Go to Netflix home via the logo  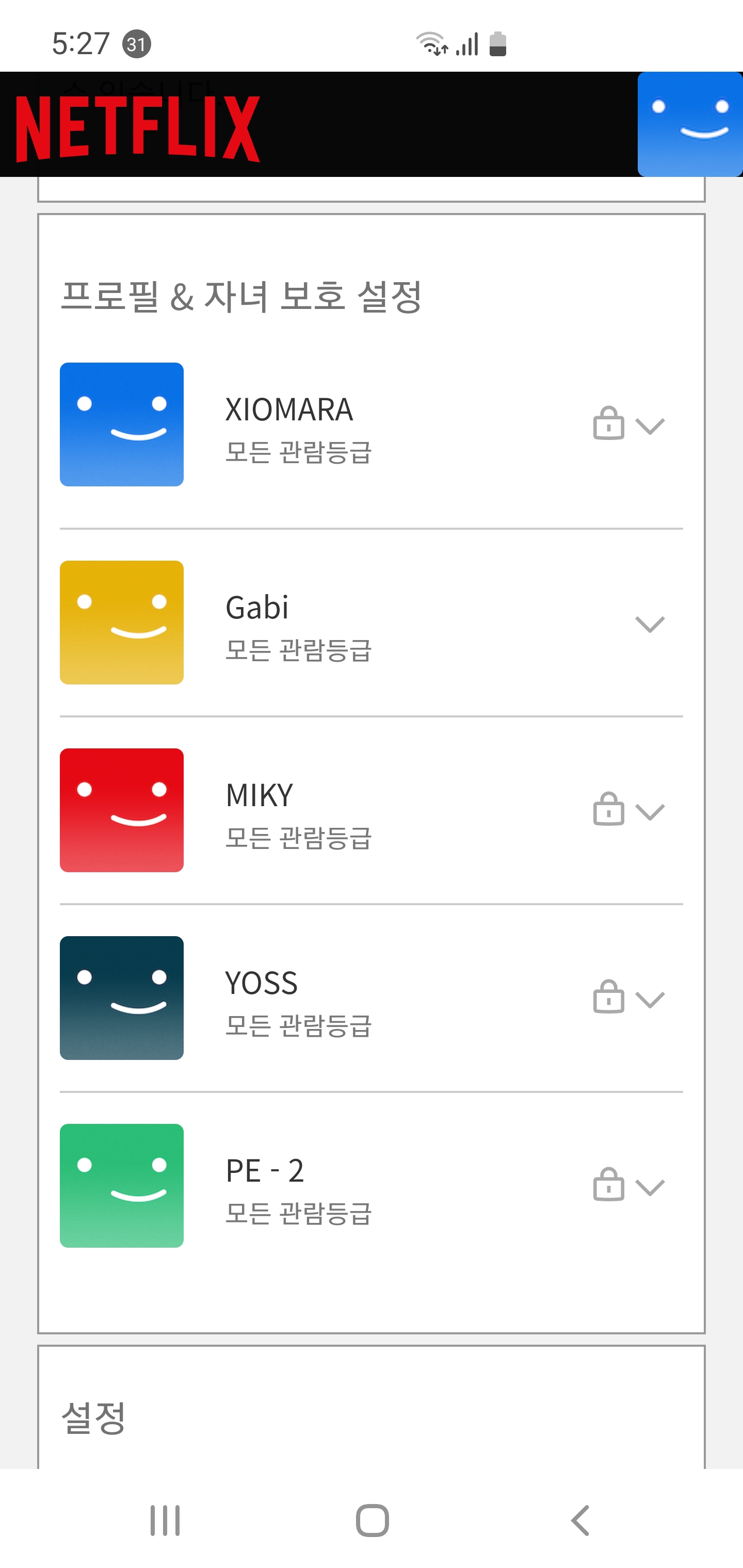pos(138,128)
